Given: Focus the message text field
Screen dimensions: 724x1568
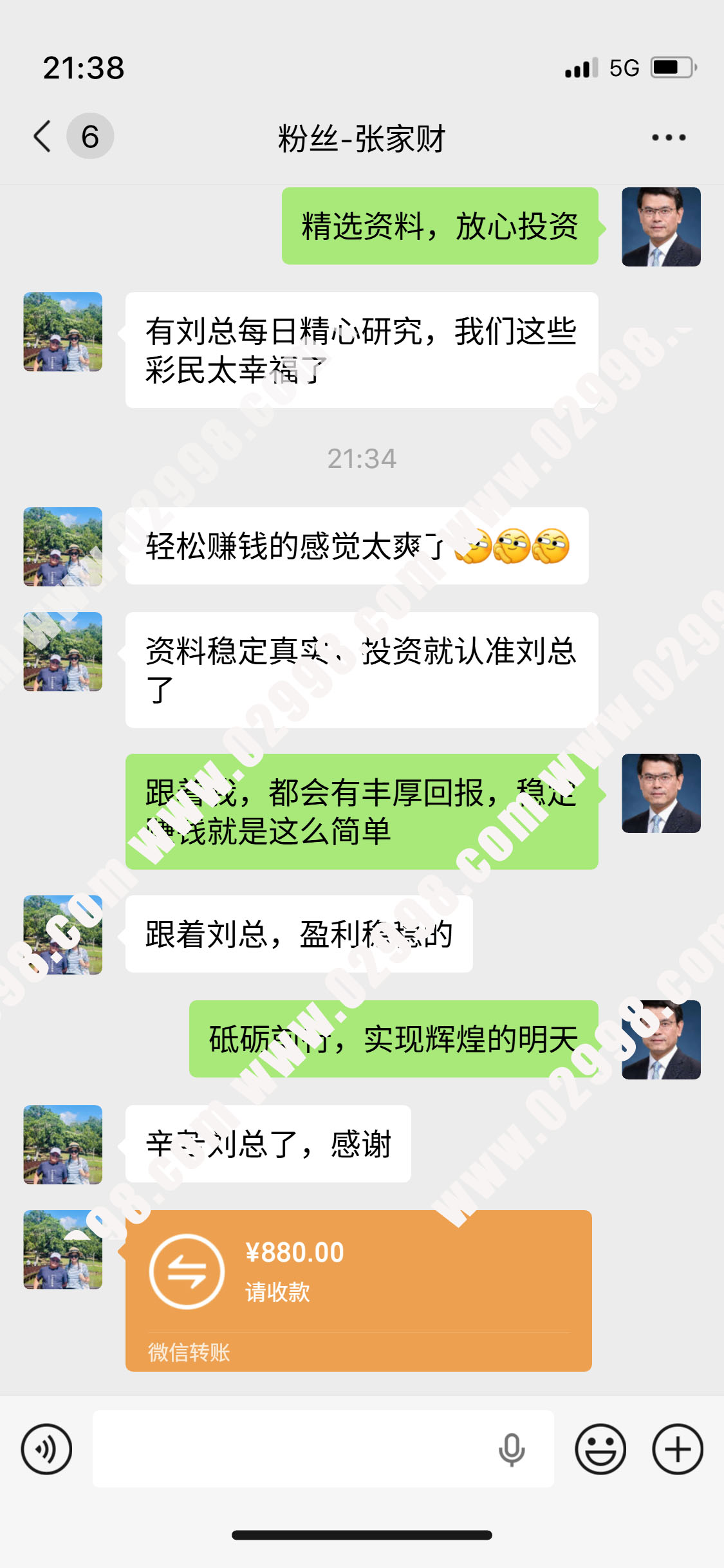Looking at the screenshot, I should coord(296,1449).
